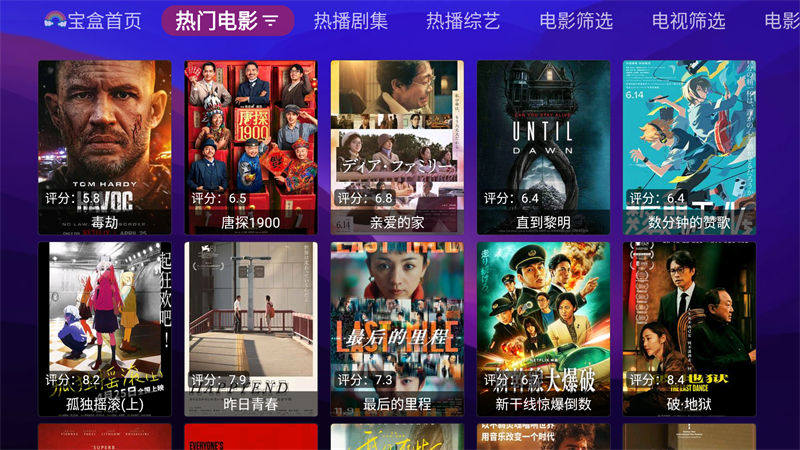Open 数分钟的赞歌 movie card

pyautogui.click(x=689, y=147)
